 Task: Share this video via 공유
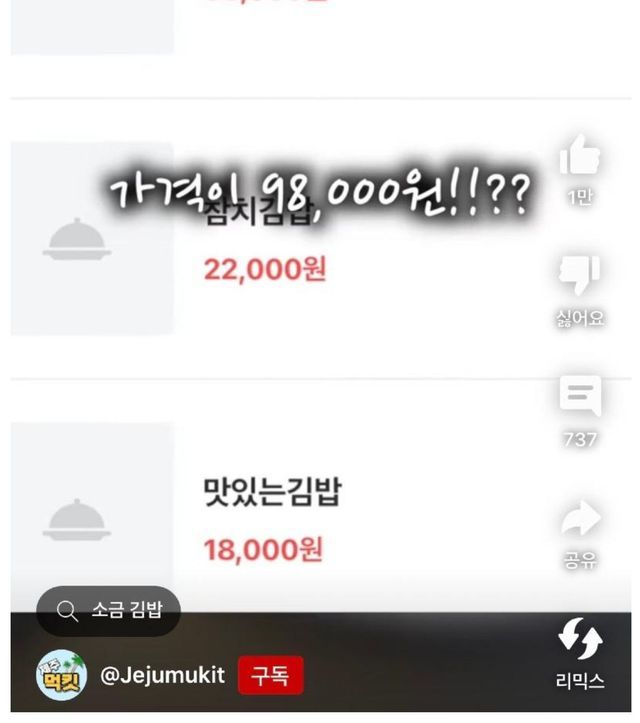(580, 520)
